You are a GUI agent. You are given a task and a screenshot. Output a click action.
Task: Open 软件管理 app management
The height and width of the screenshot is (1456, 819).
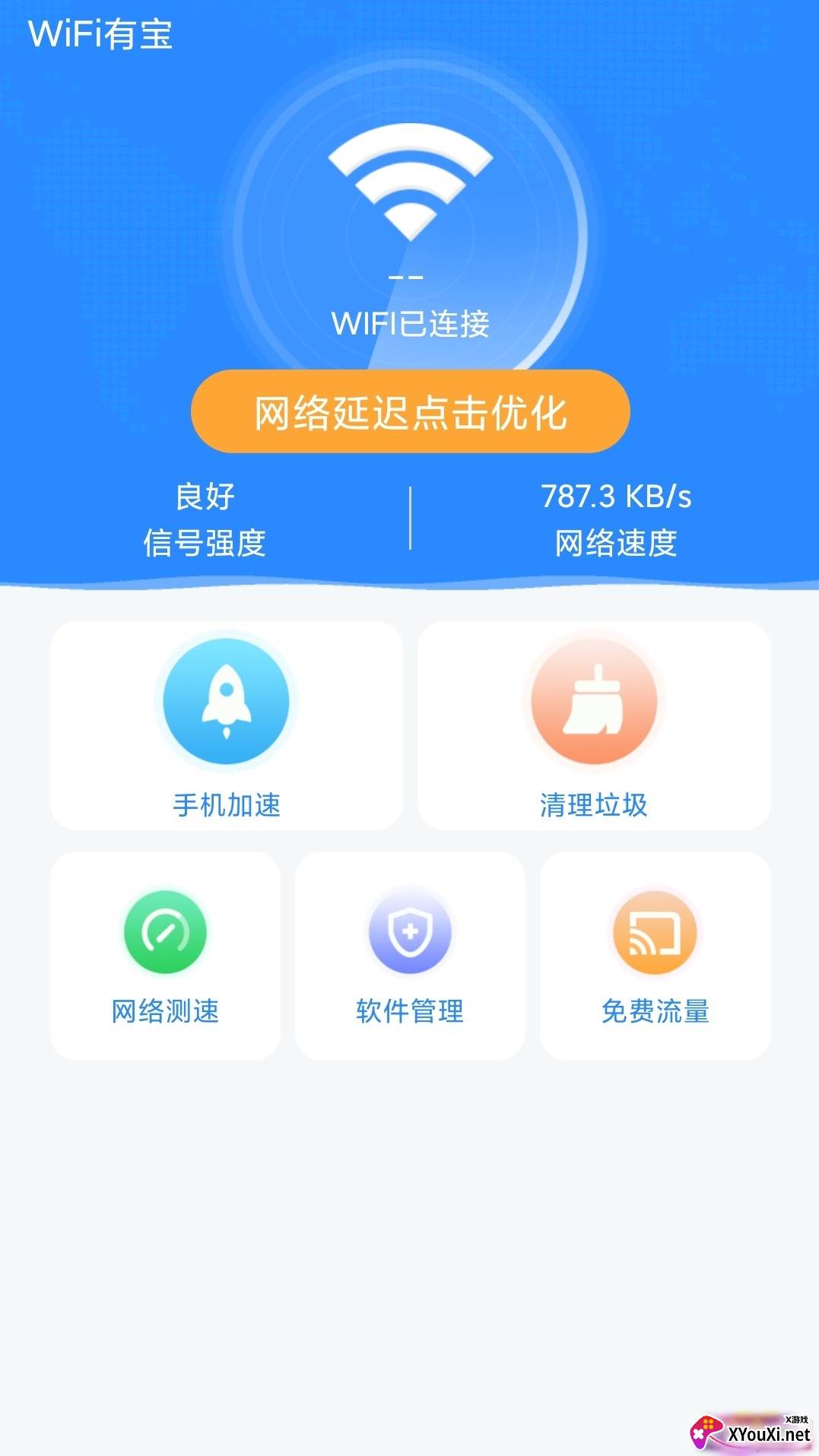[x=410, y=956]
